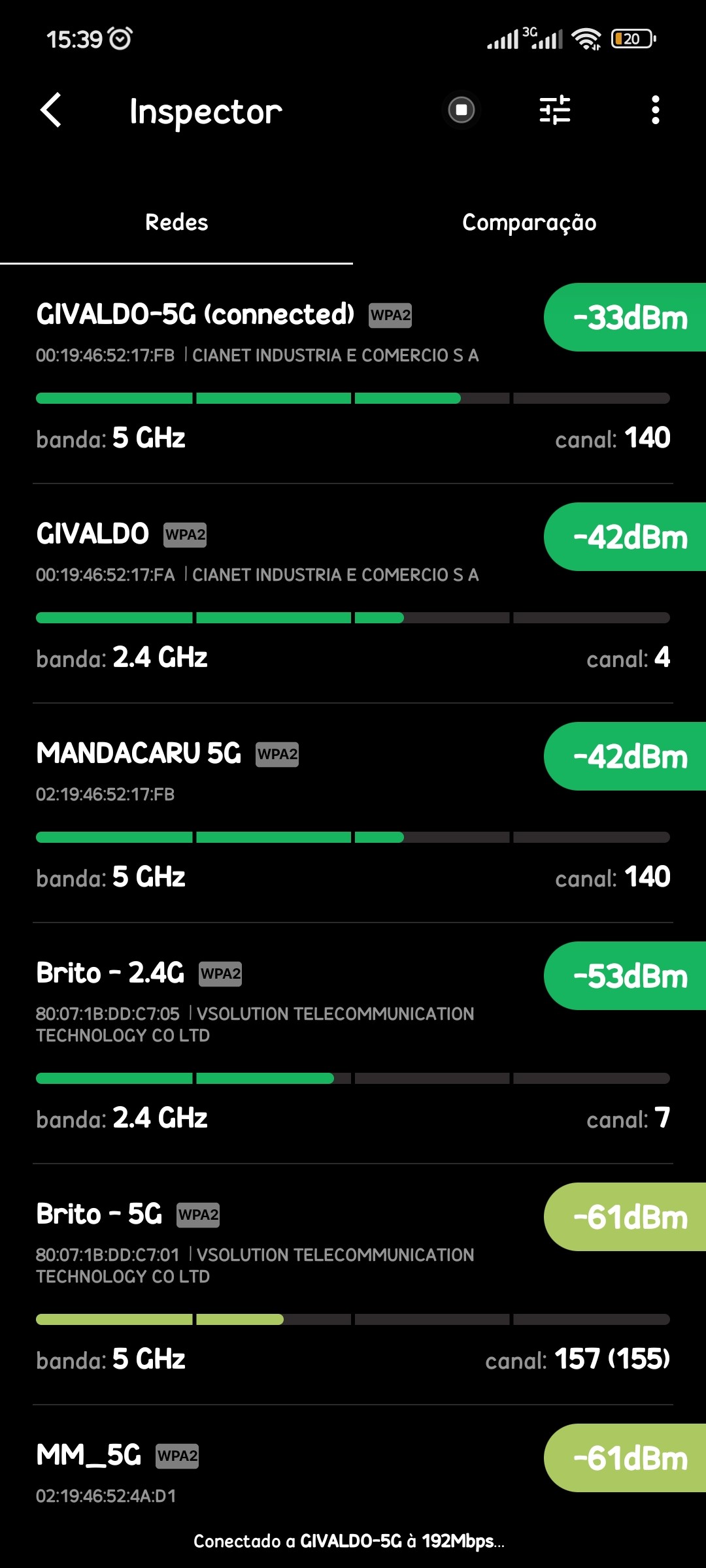Stop the network scan
Image resolution: width=706 pixels, height=1568 pixels.
click(x=462, y=110)
